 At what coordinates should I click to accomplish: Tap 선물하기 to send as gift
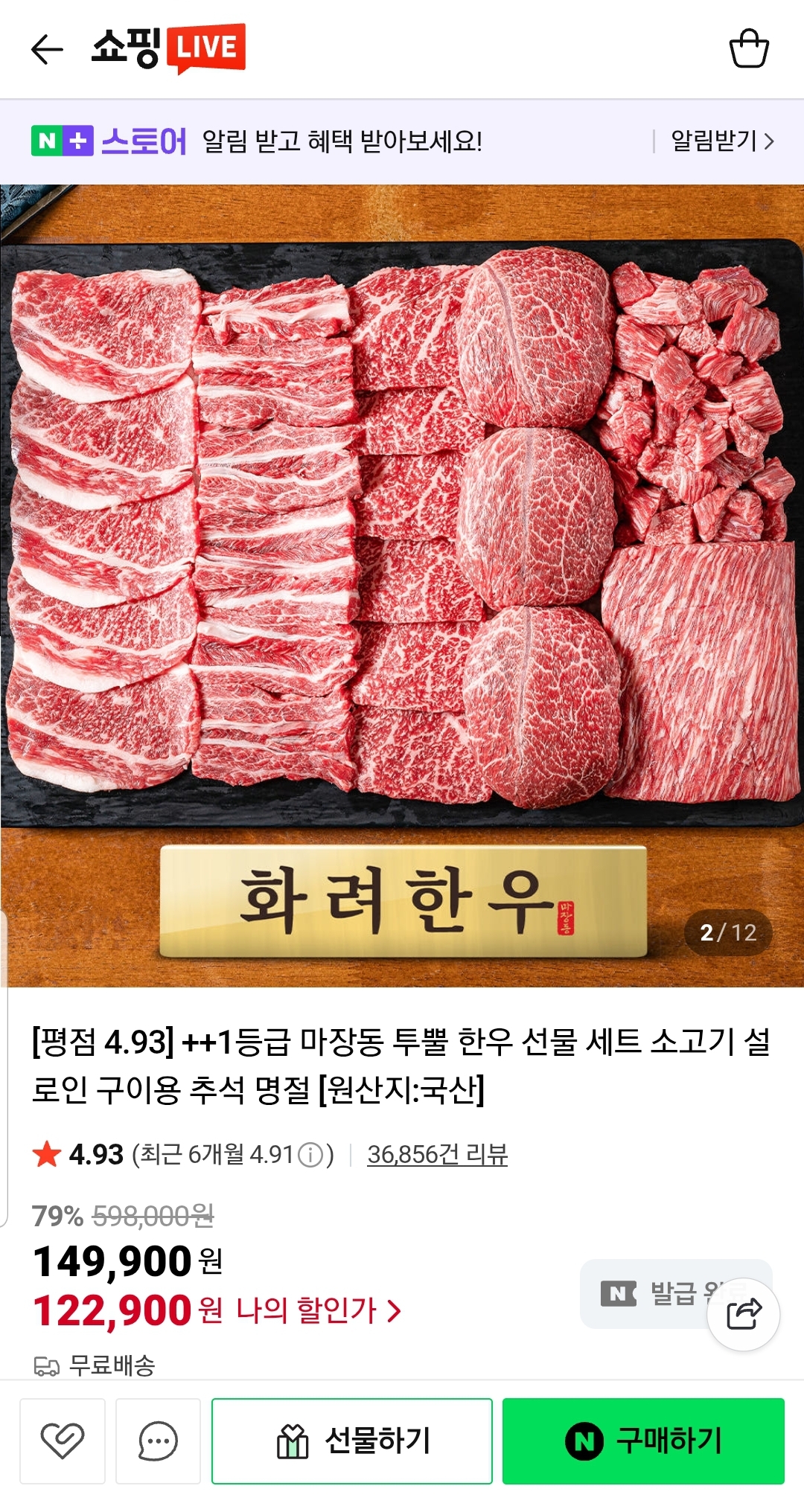352,1441
